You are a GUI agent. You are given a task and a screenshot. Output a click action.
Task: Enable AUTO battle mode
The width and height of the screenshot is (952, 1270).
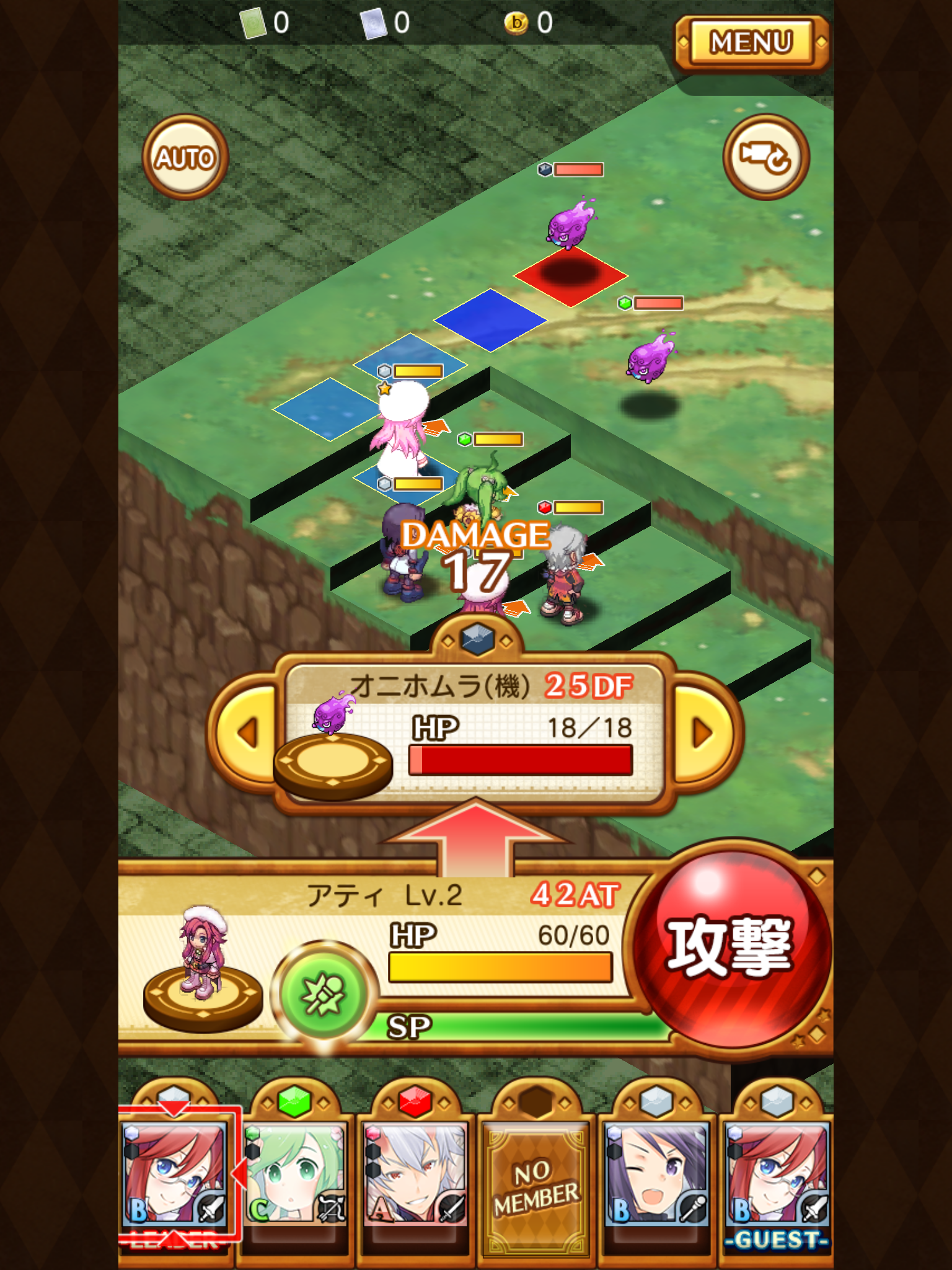coord(185,158)
